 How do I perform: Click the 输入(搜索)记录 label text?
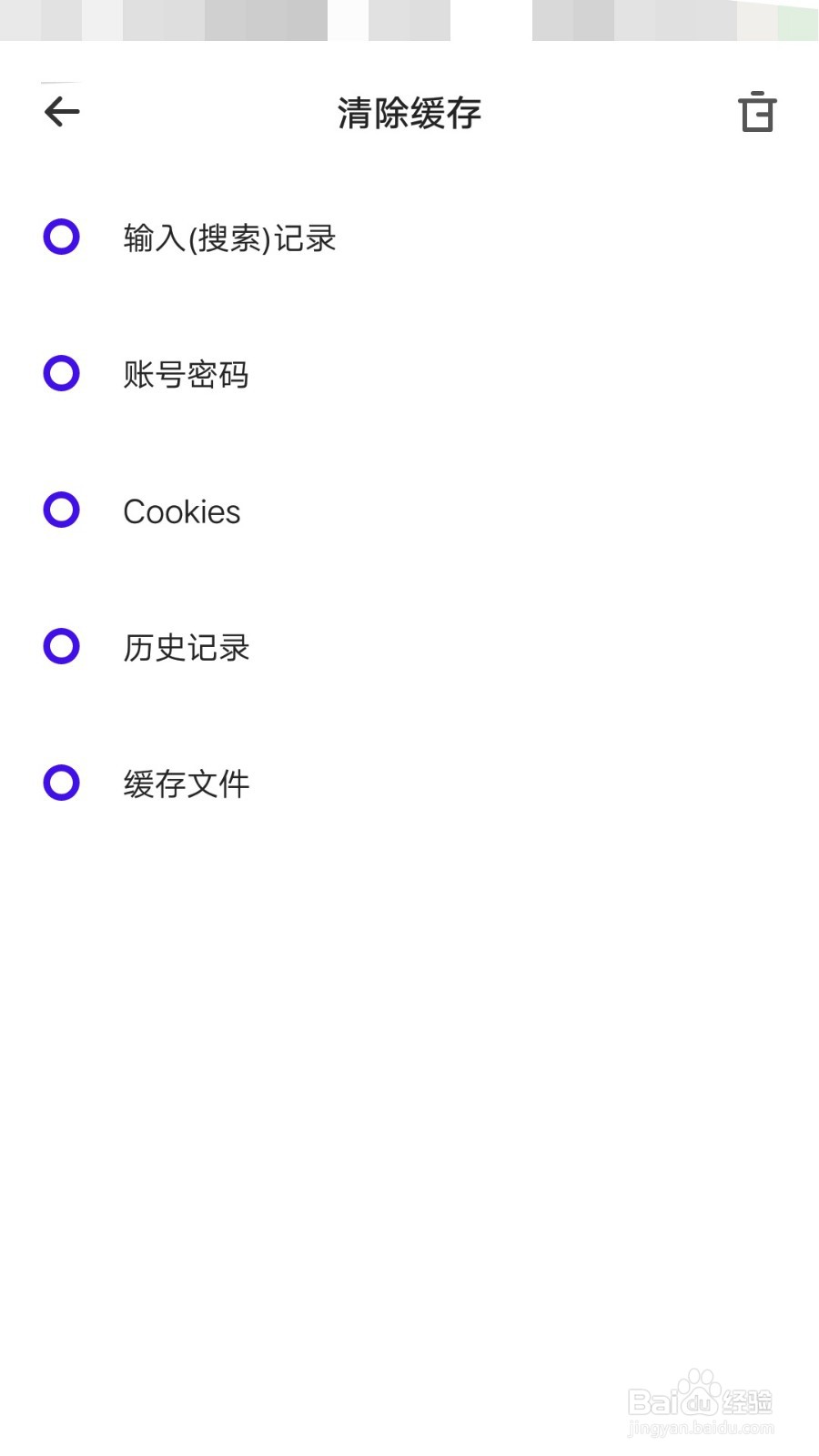[229, 238]
